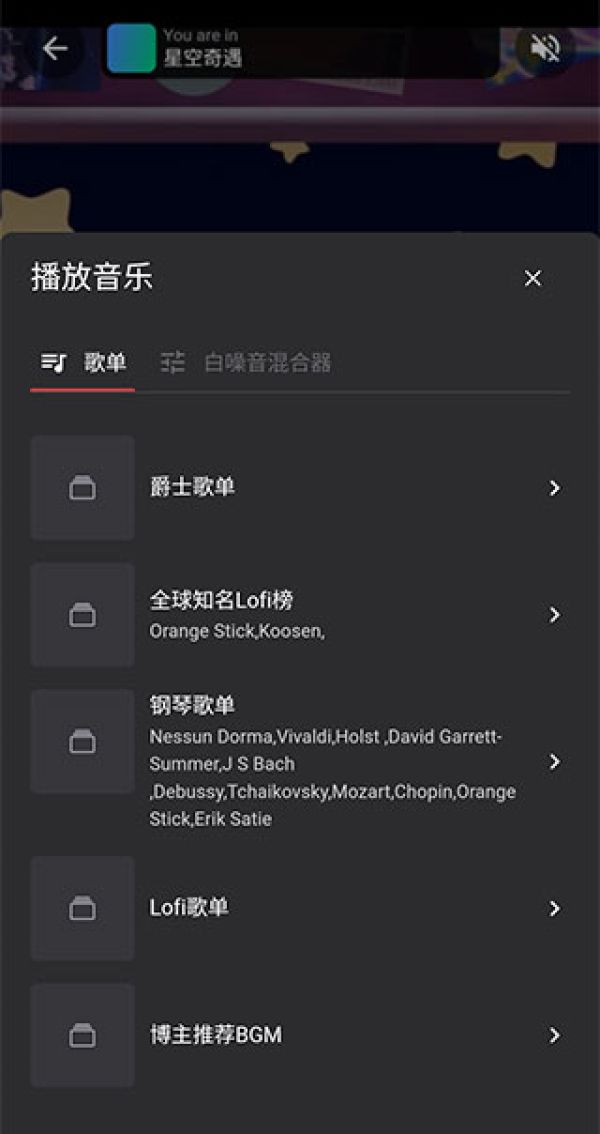
Task: Switch to the 歌单 tab
Action: 84,363
